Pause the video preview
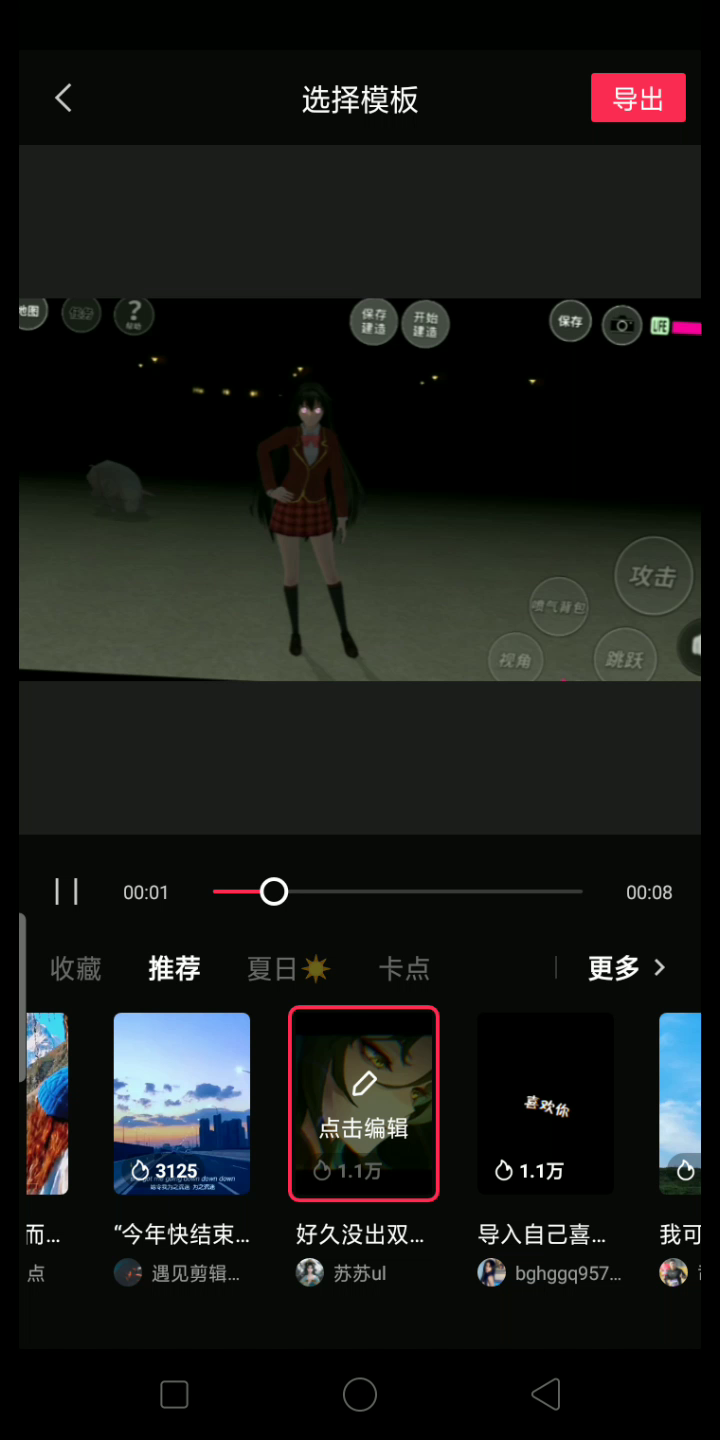The width and height of the screenshot is (720, 1440). pos(67,891)
